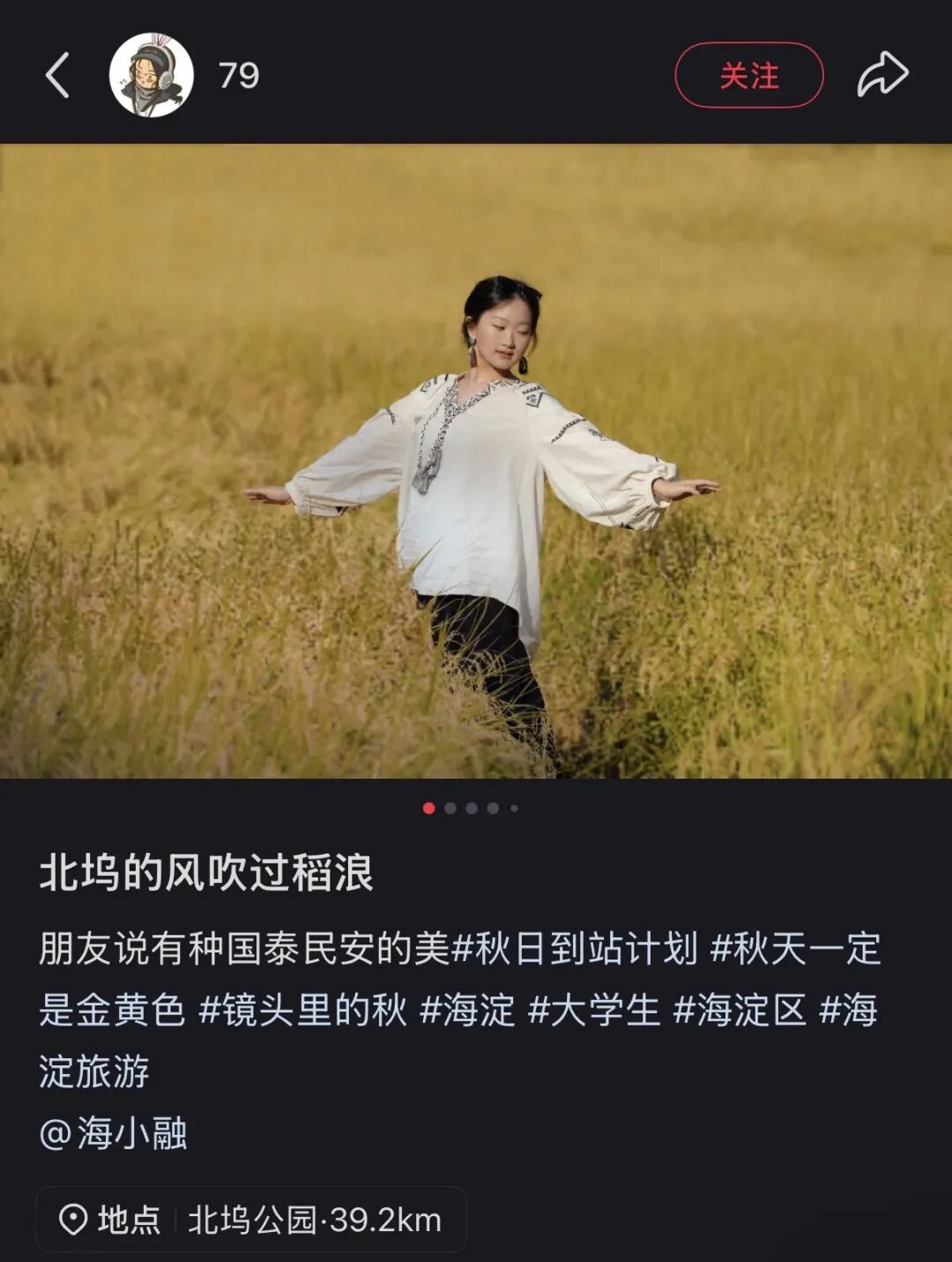Open the #镜头里的秋 hashtag
Image resolution: width=952 pixels, height=1262 pixels.
click(303, 1011)
